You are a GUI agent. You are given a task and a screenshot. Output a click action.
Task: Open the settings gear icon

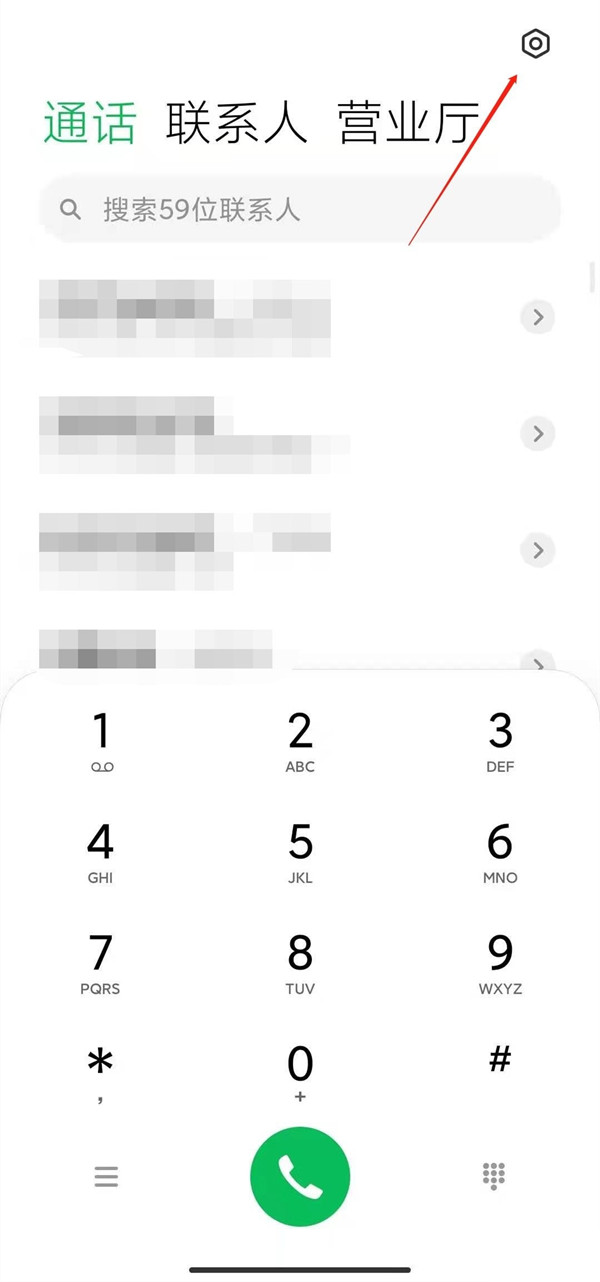(536, 44)
